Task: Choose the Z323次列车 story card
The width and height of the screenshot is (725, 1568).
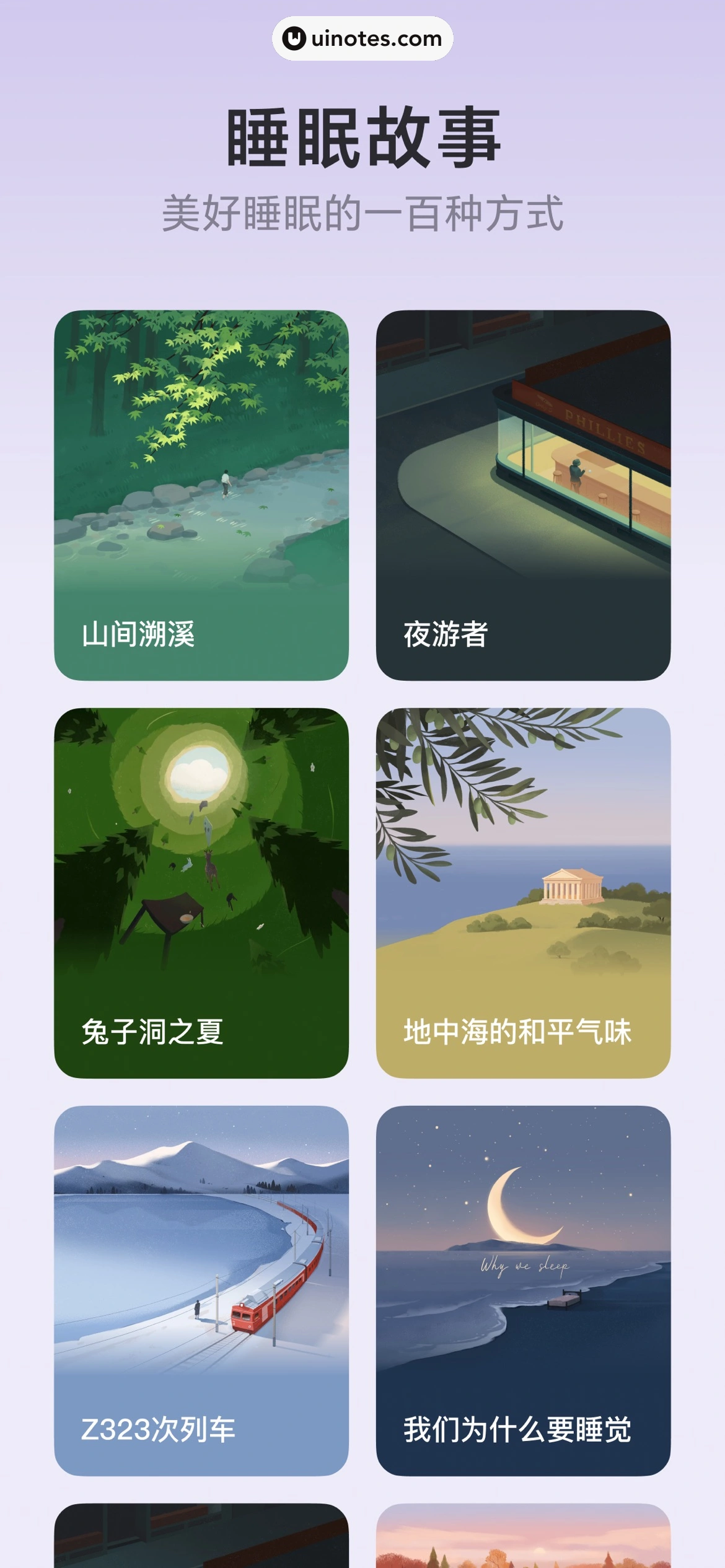Action: tap(201, 1290)
